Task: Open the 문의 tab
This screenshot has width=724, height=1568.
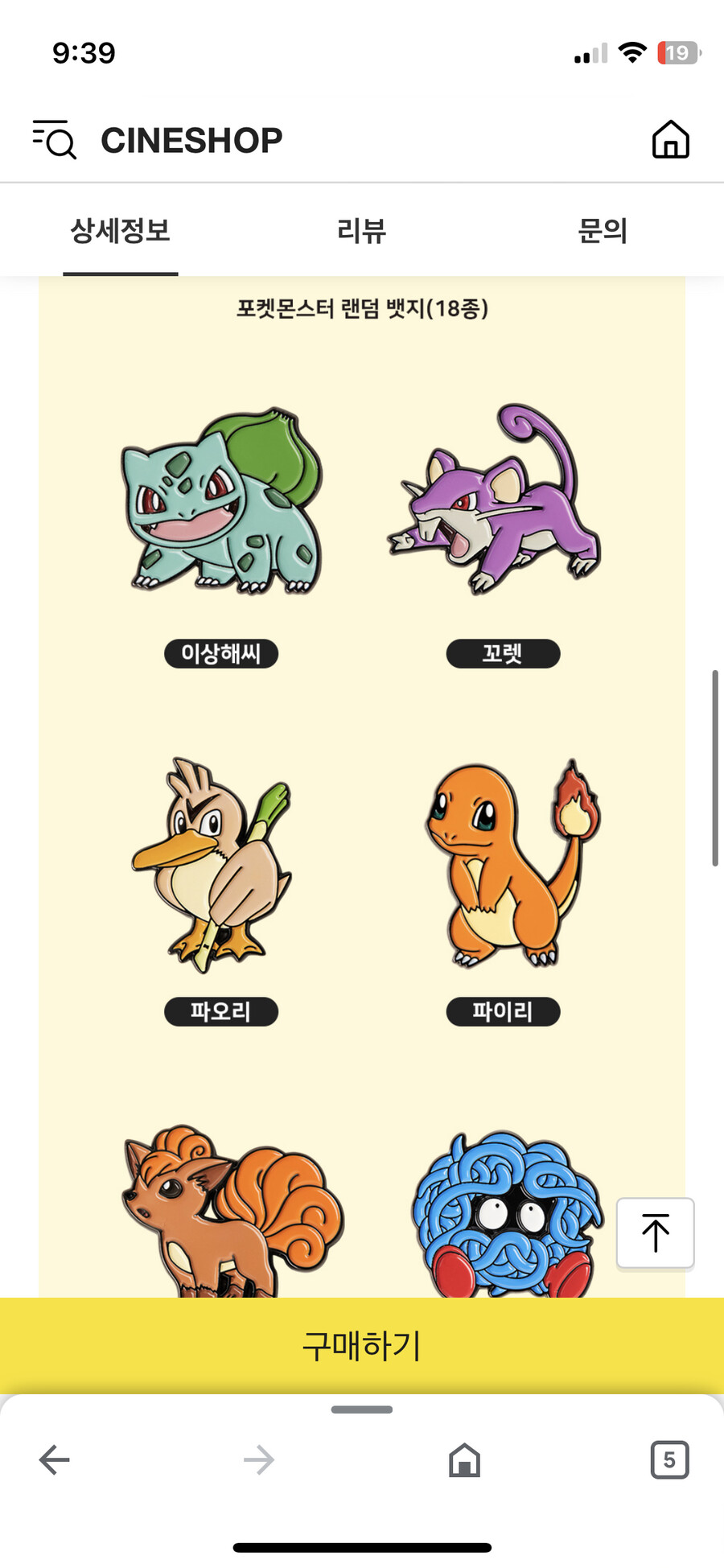Action: [603, 231]
